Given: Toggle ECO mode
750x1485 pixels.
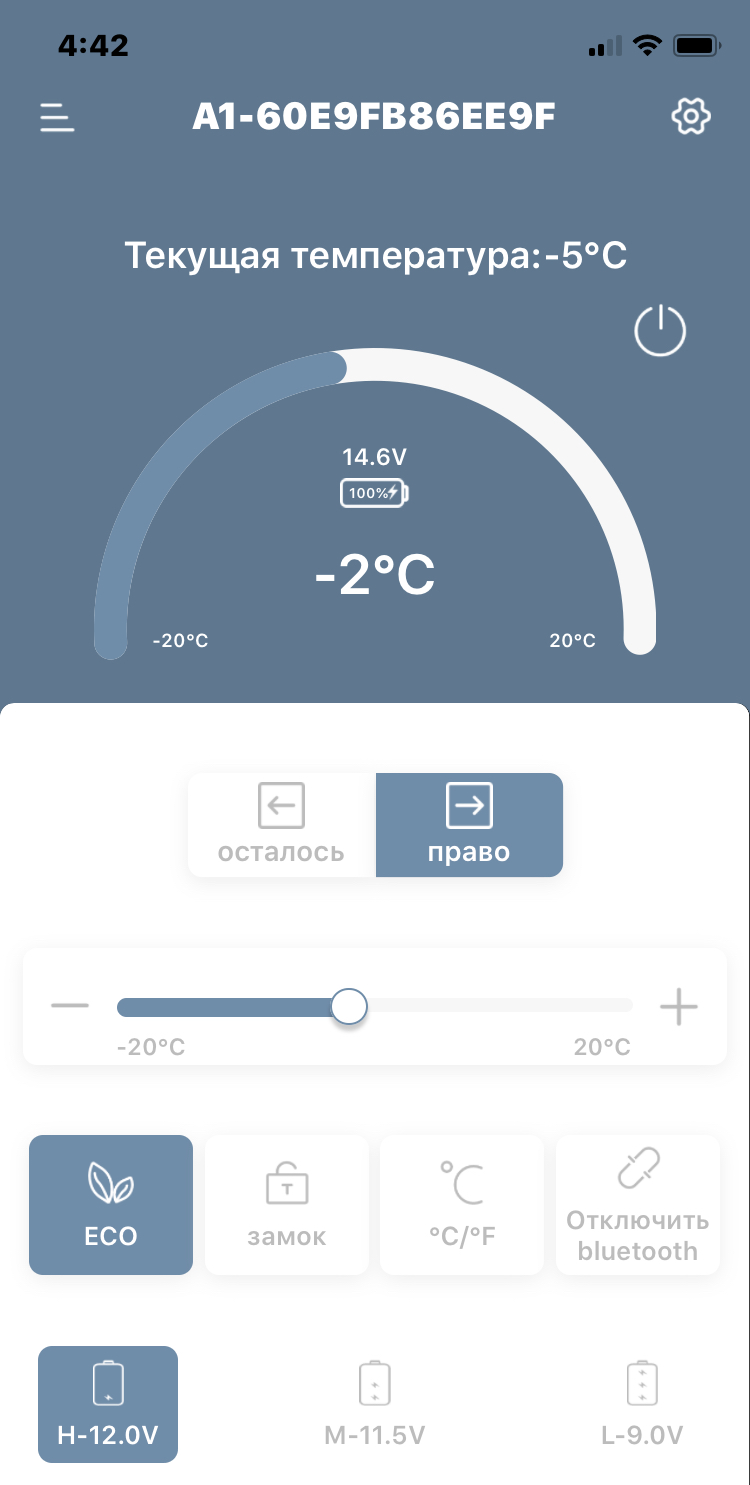Looking at the screenshot, I should (x=111, y=1205).
